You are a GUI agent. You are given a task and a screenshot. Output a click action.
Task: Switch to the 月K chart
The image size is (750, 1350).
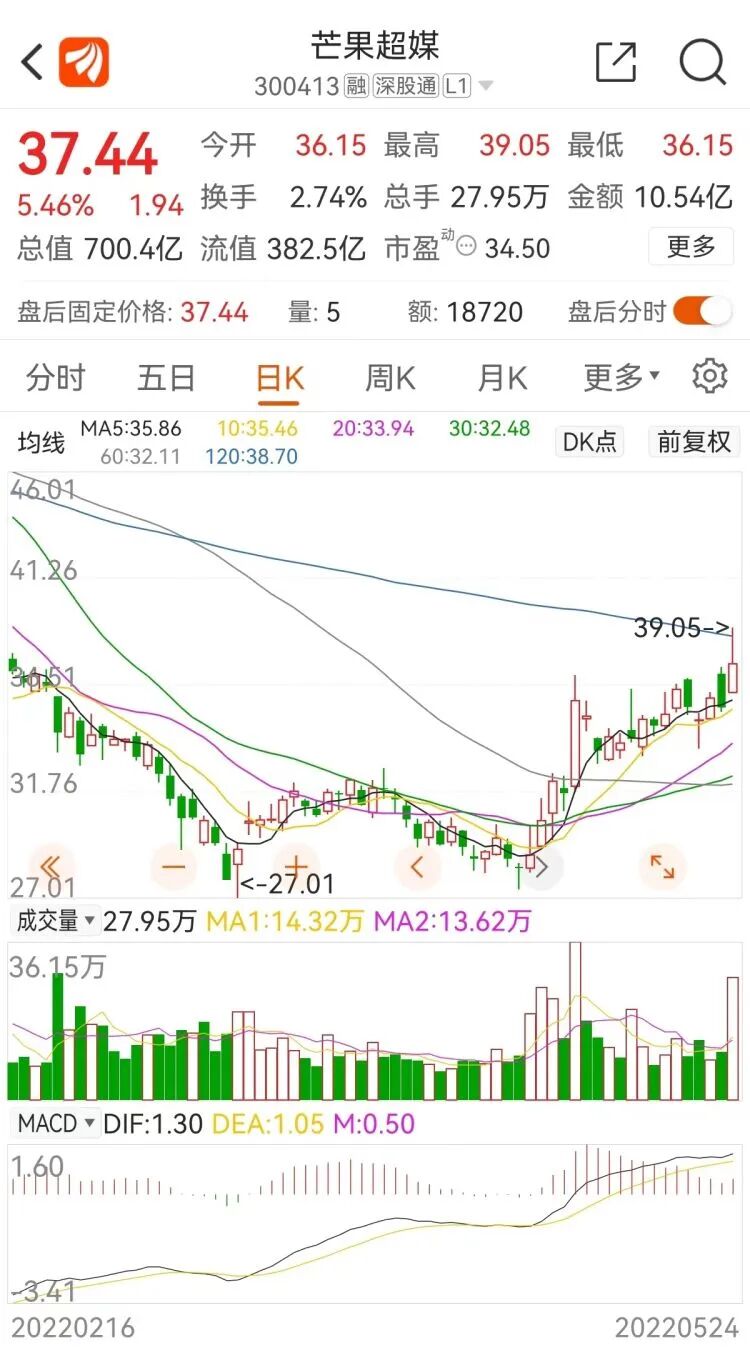coord(502,378)
